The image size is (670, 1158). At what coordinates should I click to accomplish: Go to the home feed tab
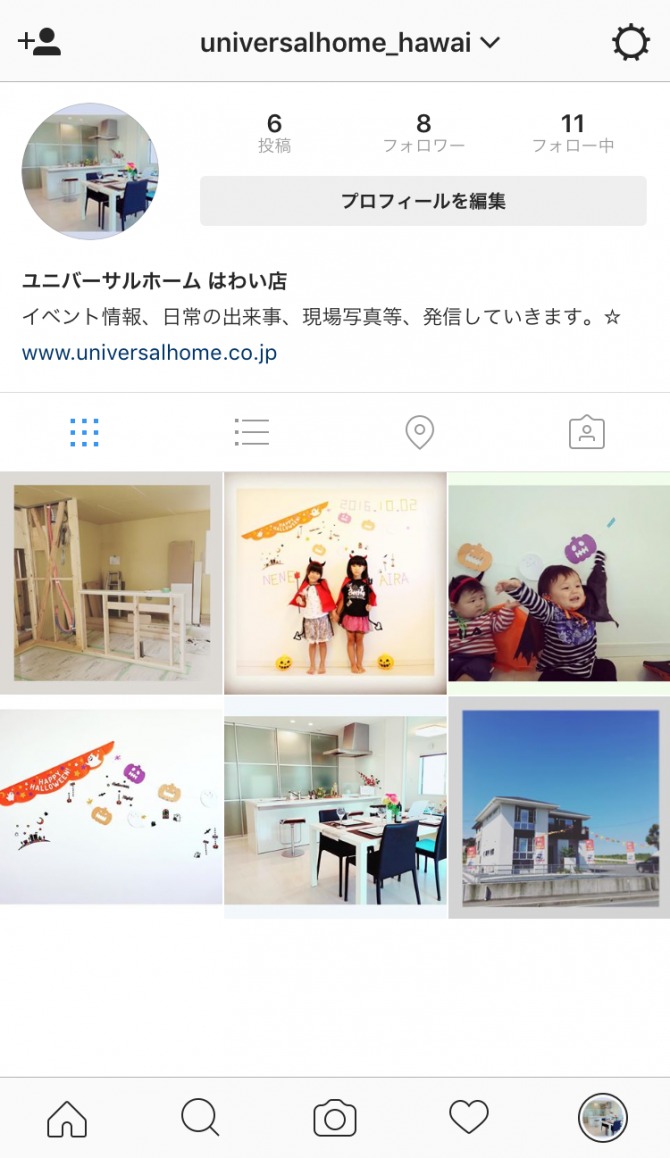coord(67,1118)
